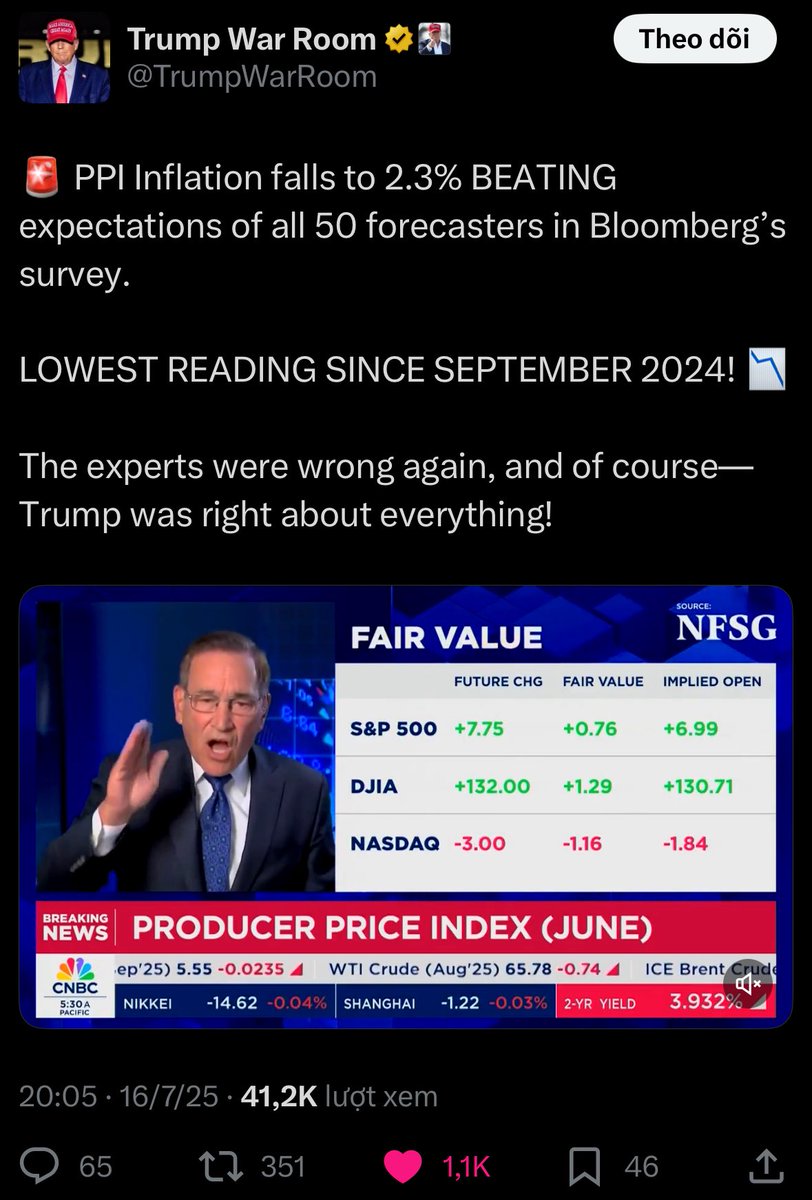The image size is (812, 1200).
Task: Share this post
Action: pos(765,1165)
